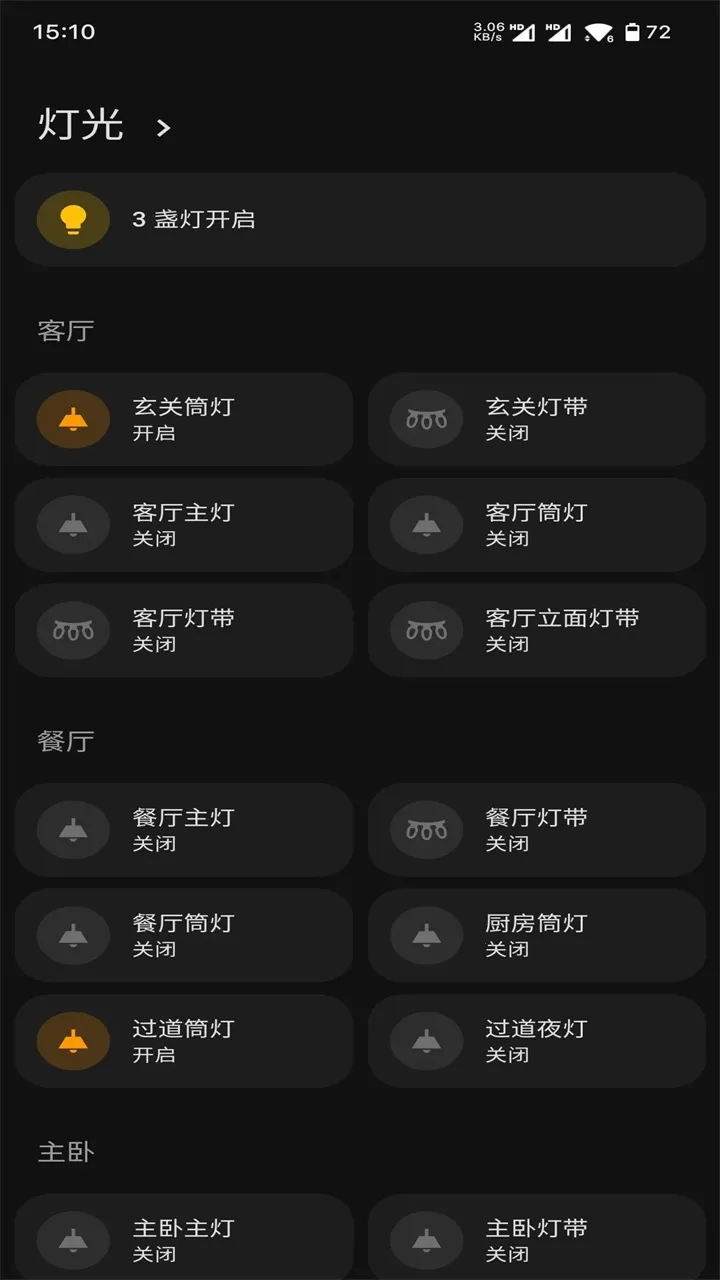Tap the 餐厅灯带 light strip icon

pos(423,829)
